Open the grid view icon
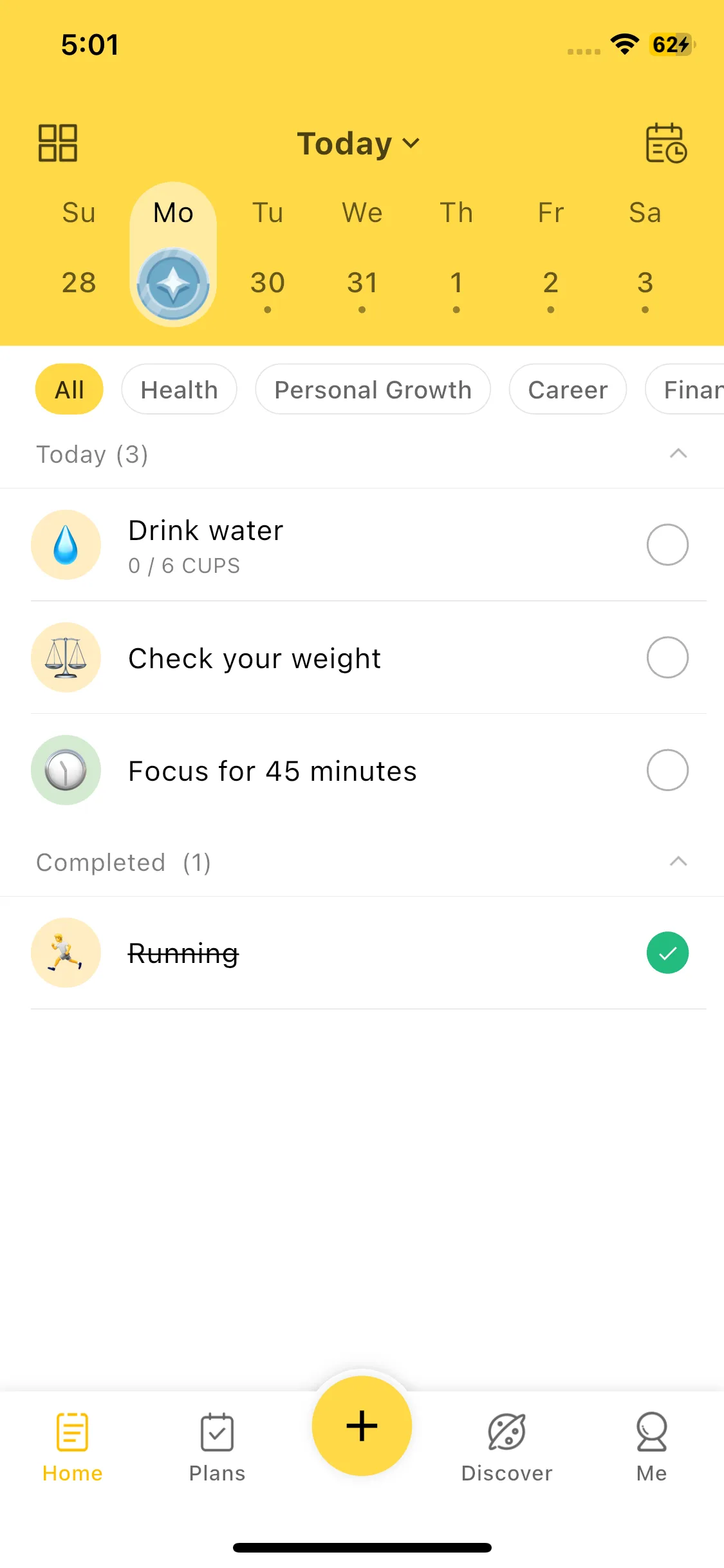Viewport: 724px width, 1568px height. coord(57,143)
